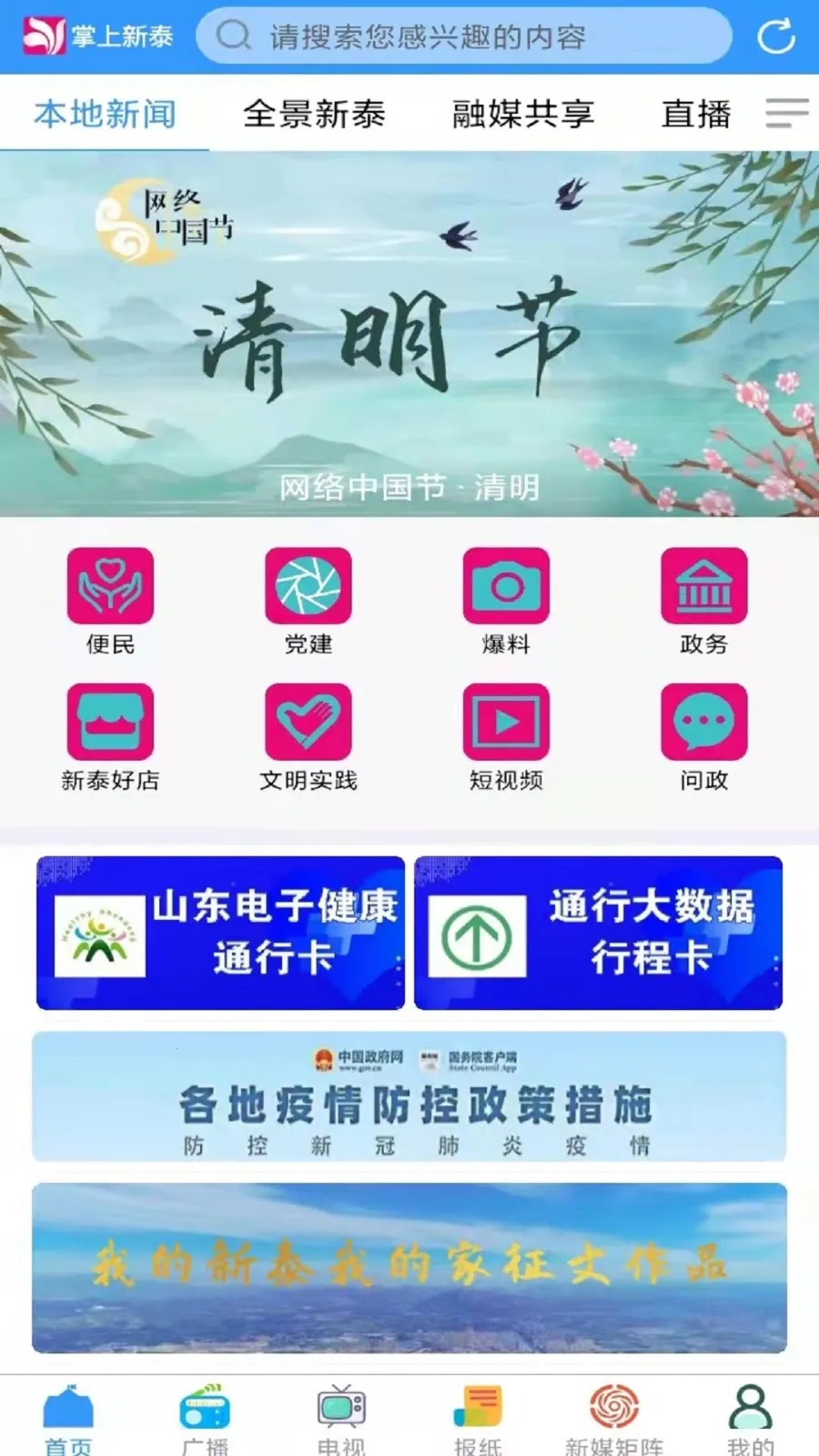Tap the 爆料 camera icon
This screenshot has width=819, height=1456.
click(x=506, y=587)
